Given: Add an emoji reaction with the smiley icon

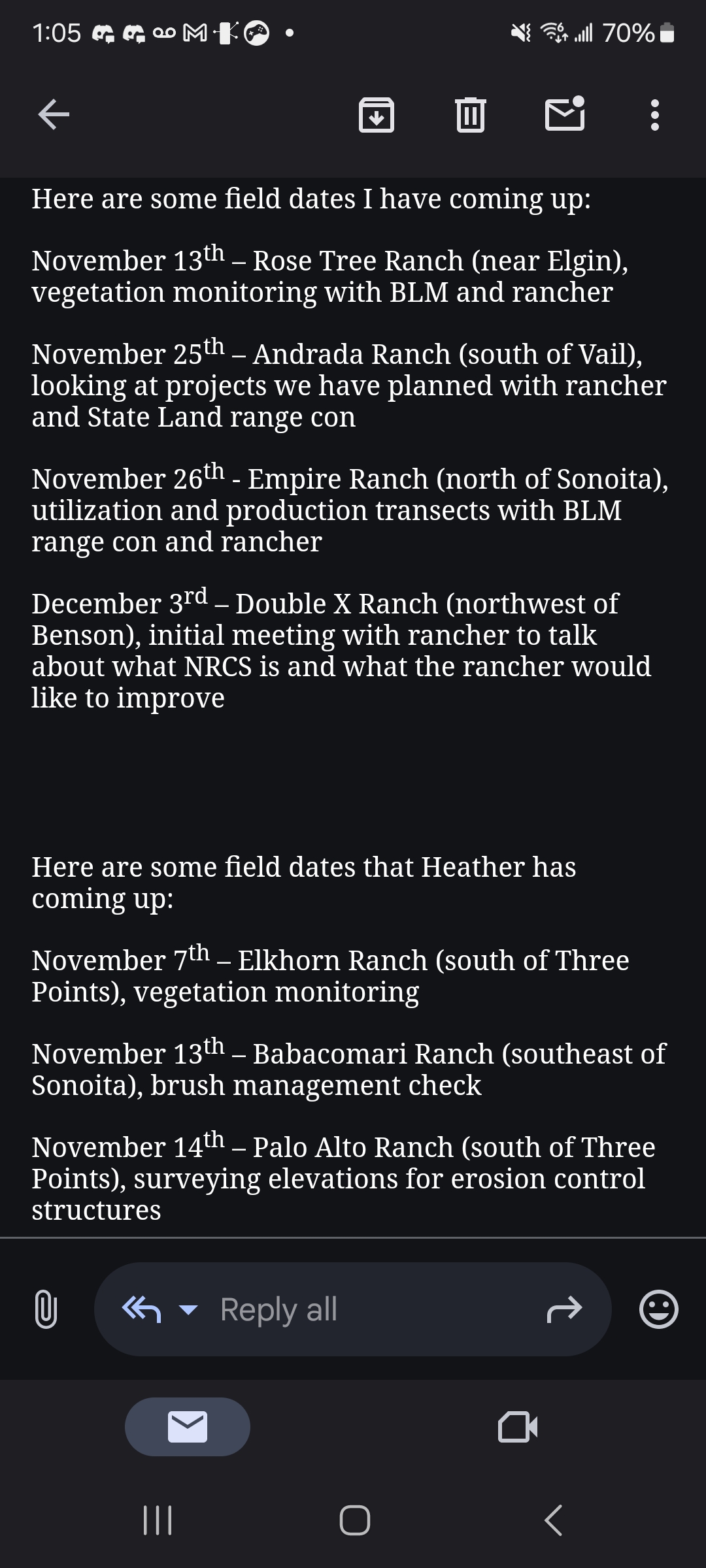Looking at the screenshot, I should click(658, 1309).
